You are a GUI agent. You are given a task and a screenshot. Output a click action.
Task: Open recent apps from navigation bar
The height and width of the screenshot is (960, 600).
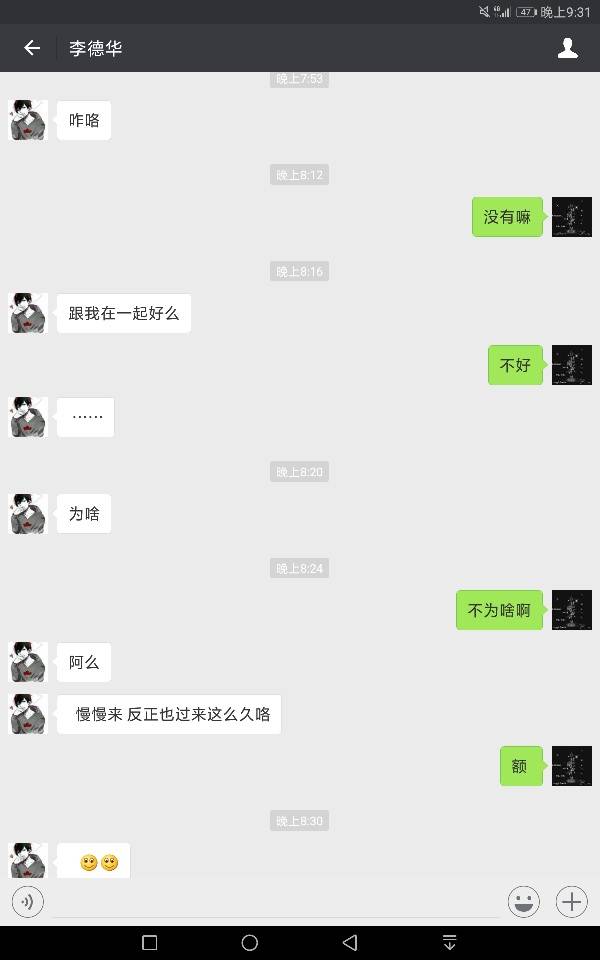(150, 942)
